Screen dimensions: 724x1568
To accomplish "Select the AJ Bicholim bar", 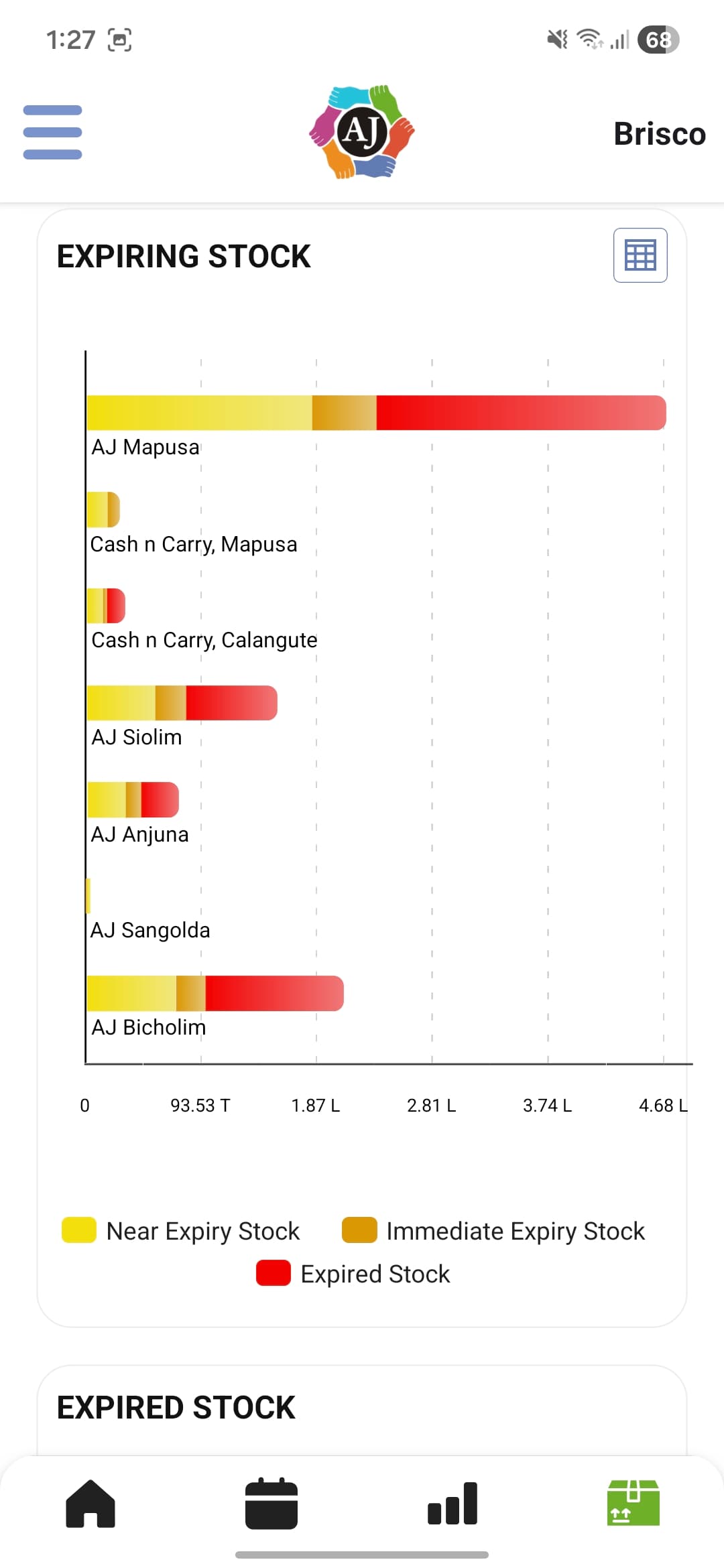I will pyautogui.click(x=215, y=993).
